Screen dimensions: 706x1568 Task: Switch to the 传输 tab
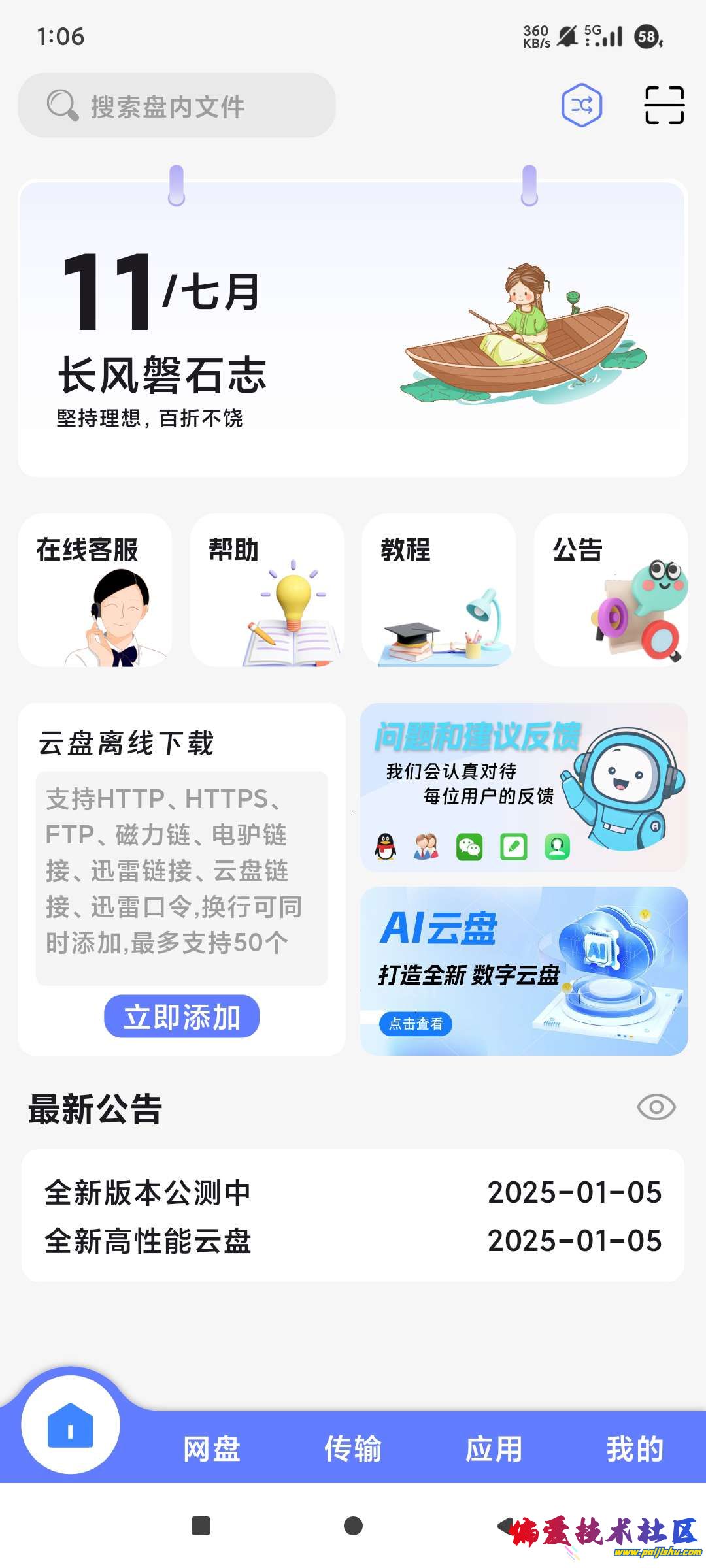[353, 1449]
